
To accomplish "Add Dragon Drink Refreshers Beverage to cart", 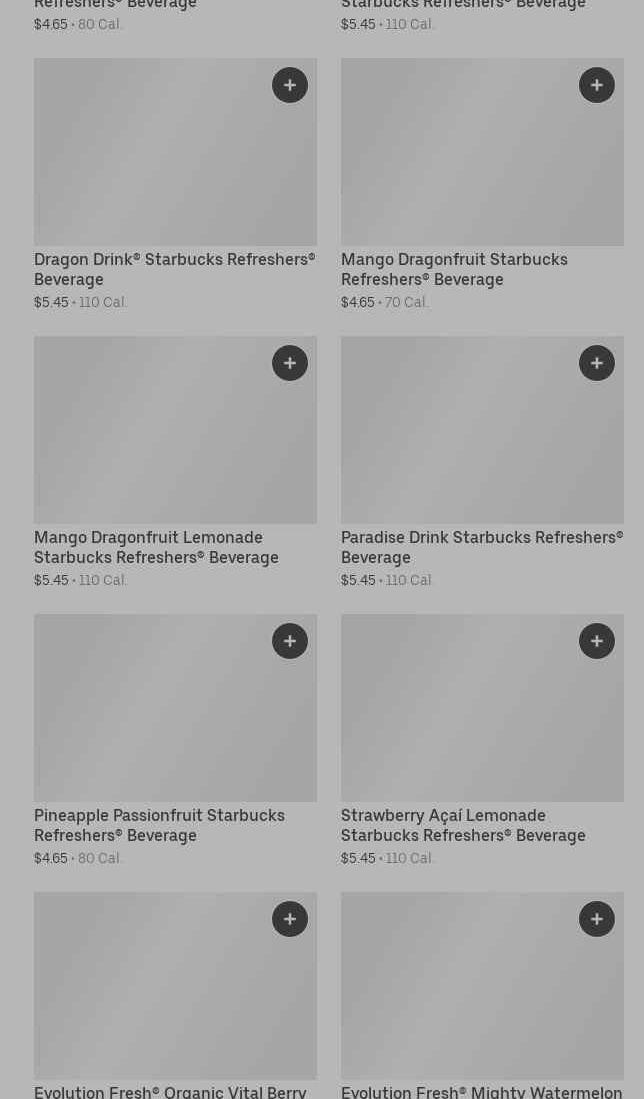I will point(290,86).
